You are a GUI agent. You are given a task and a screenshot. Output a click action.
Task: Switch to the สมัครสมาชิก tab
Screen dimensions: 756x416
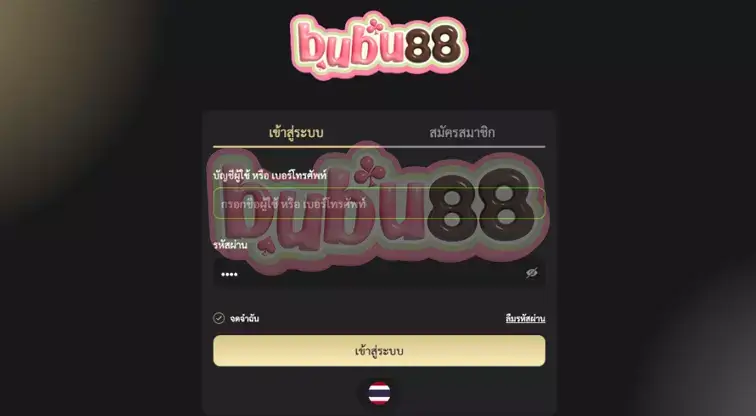point(462,132)
